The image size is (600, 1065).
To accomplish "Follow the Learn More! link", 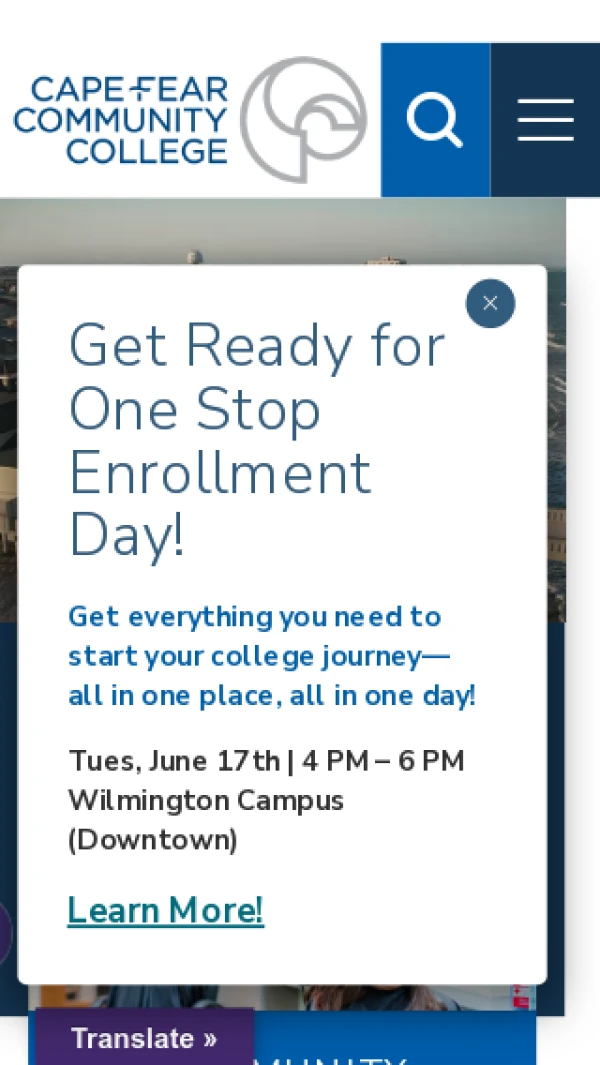I will 165,910.
